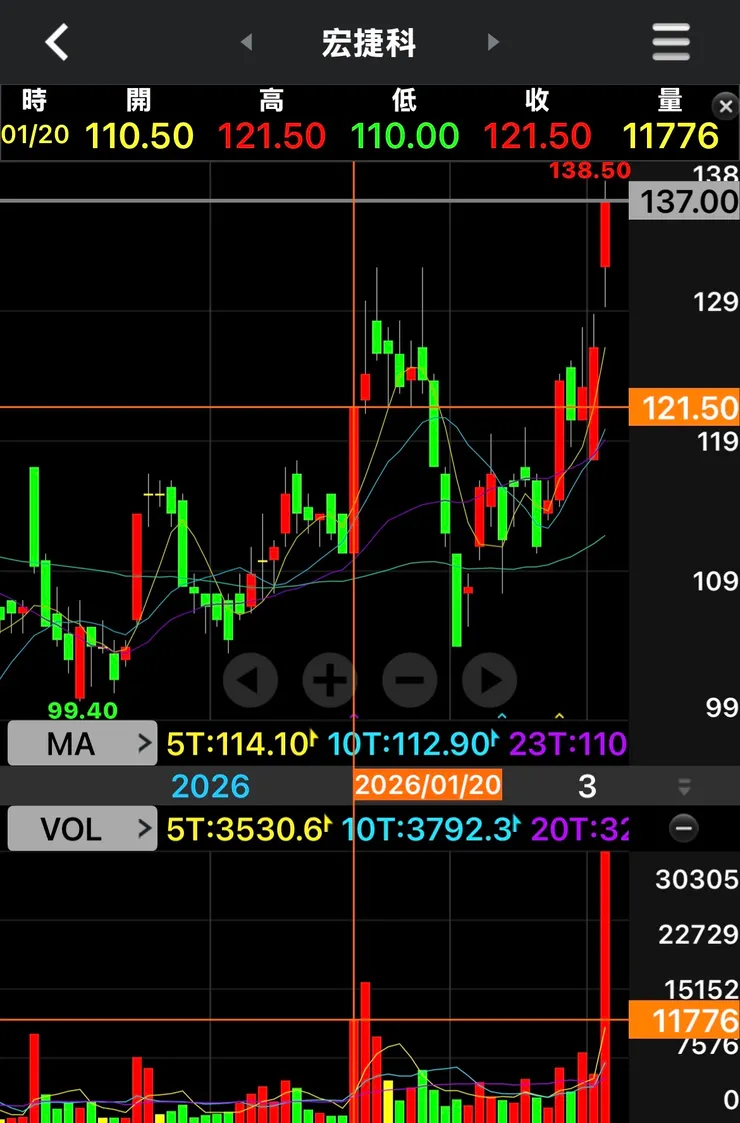
Task: Go back using the top-left arrow
Action: [x=57, y=42]
